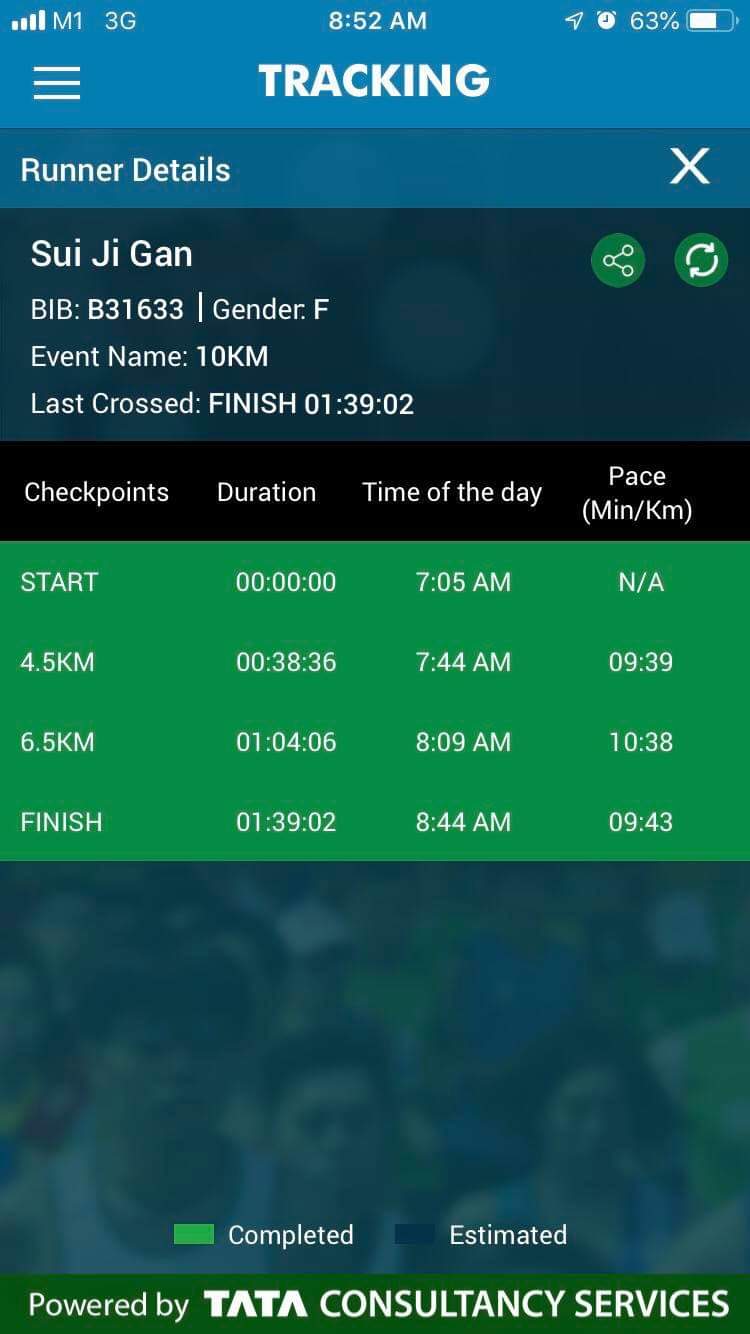Open the hamburger navigation menu
The width and height of the screenshot is (750, 1334).
57,82
